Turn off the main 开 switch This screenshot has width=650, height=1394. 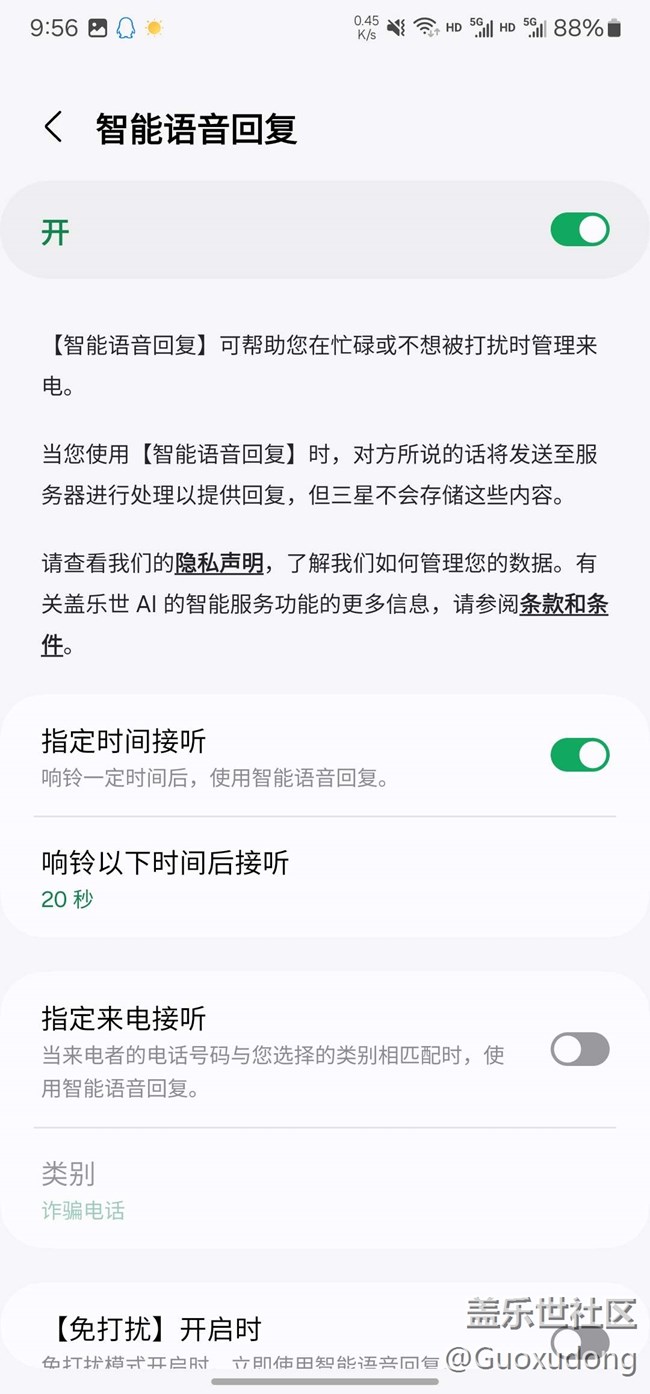(x=580, y=230)
